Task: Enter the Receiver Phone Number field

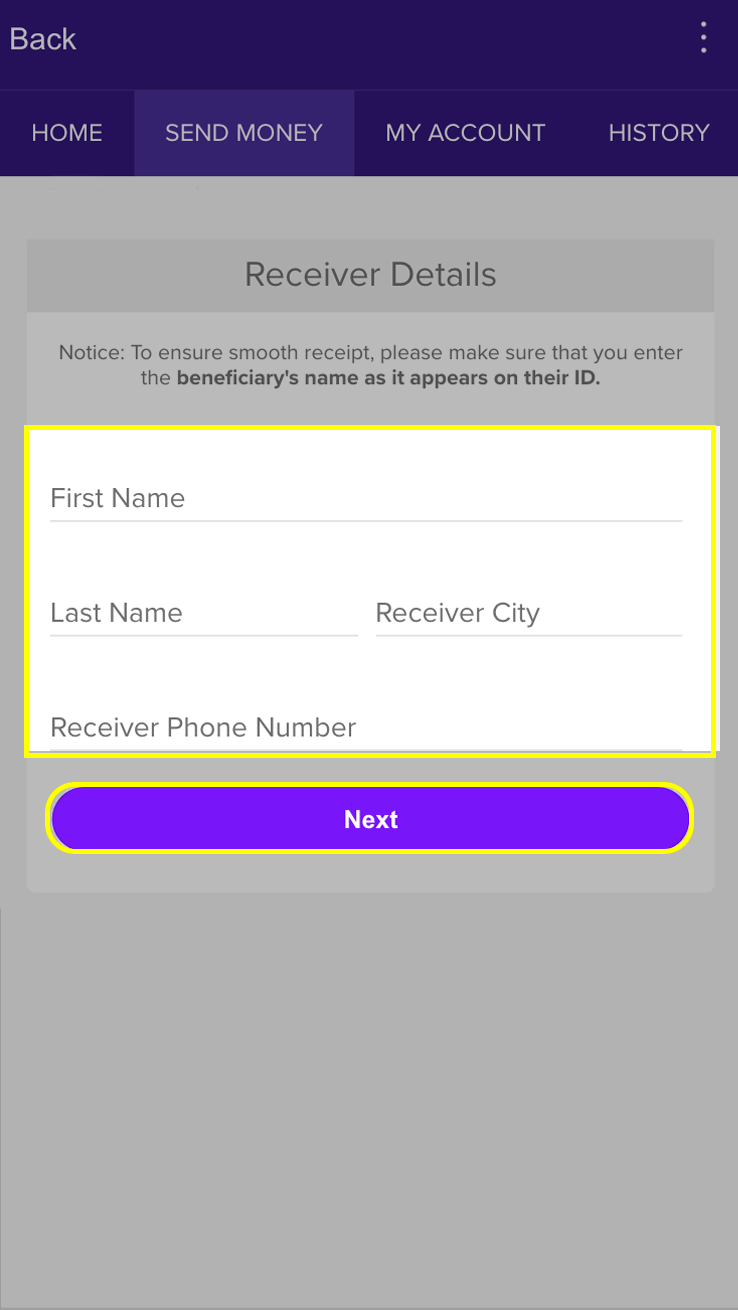Action: click(365, 727)
